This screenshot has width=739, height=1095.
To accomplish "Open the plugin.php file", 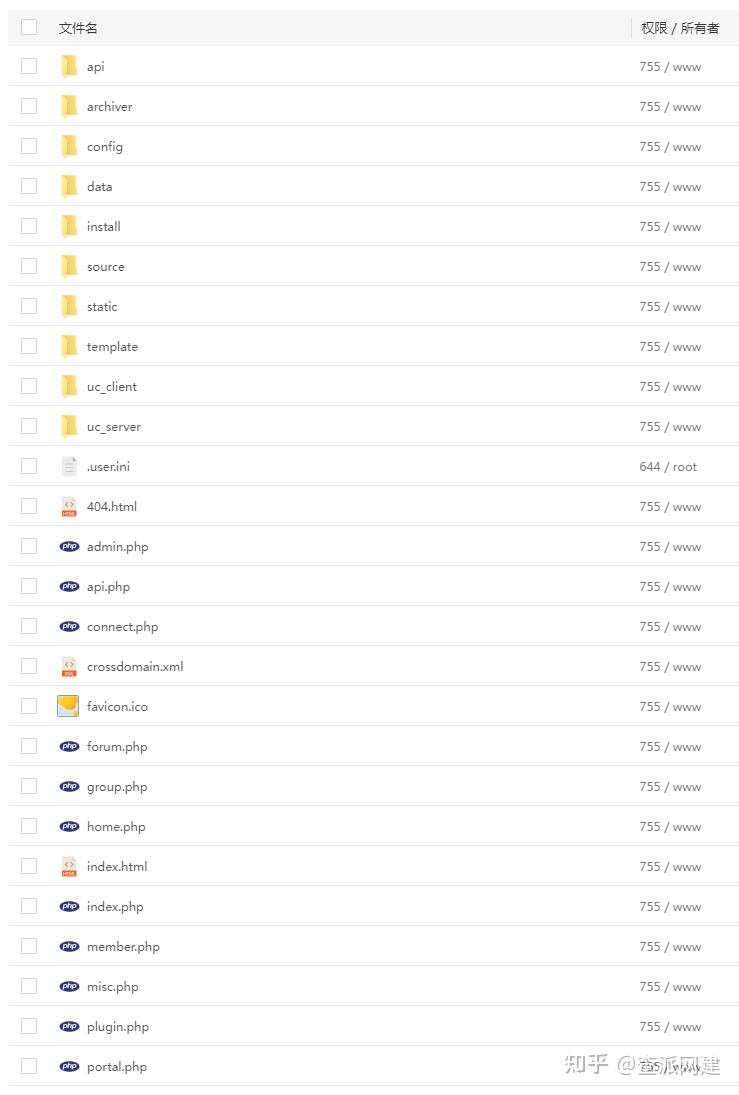I will pos(118,1027).
